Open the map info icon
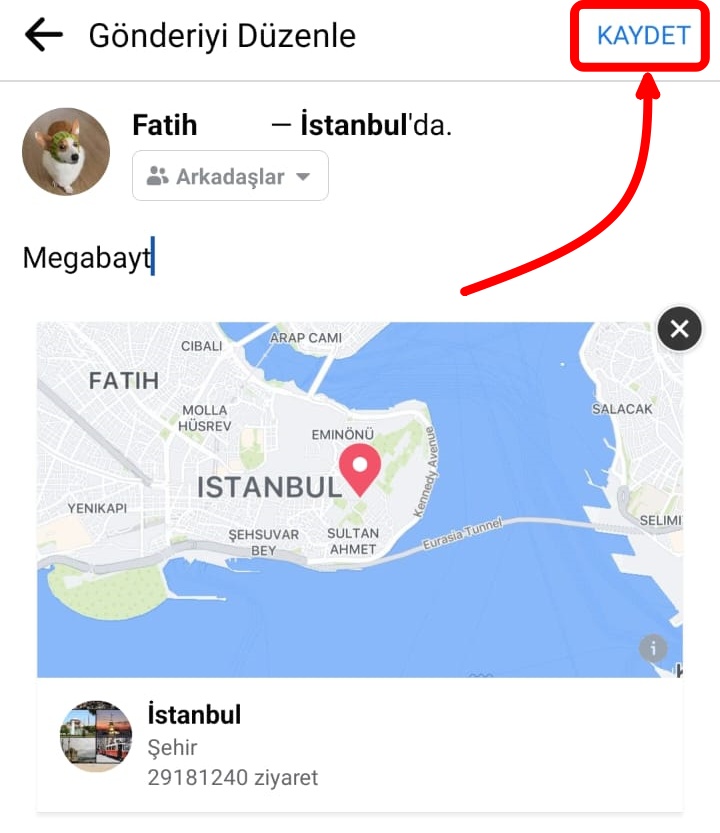 pos(653,648)
